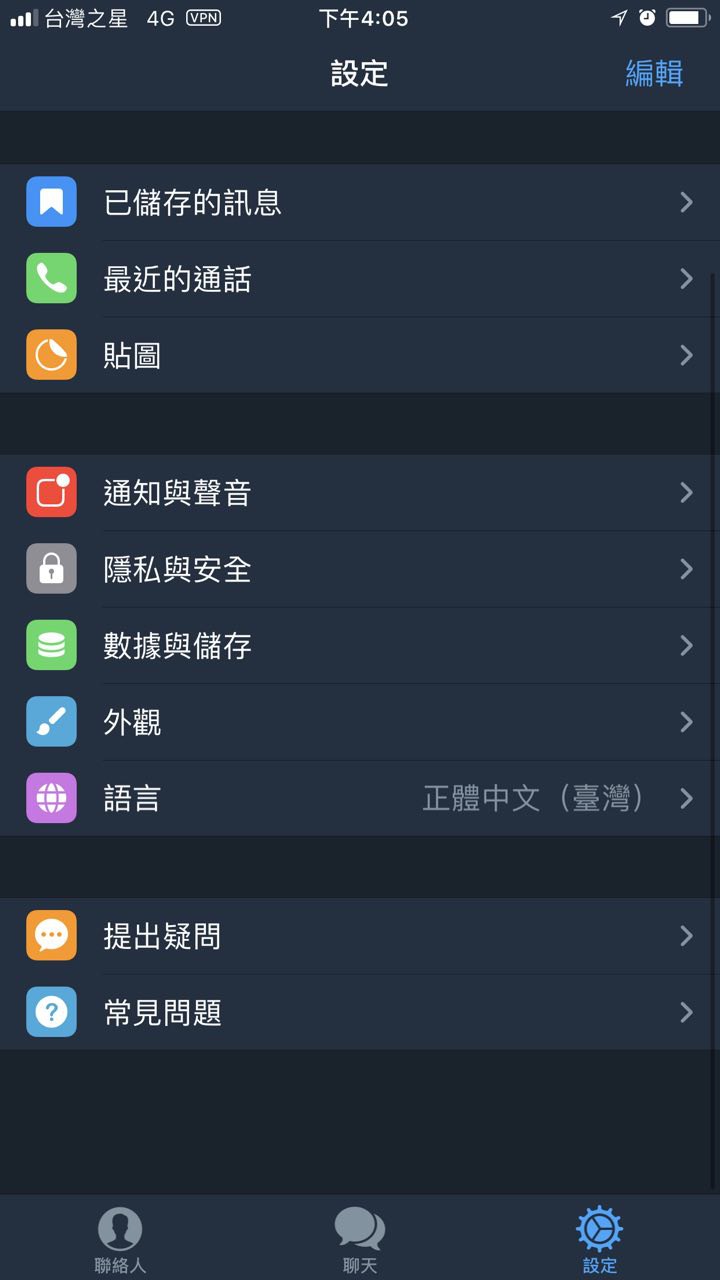Viewport: 720px width, 1280px height.
Task: Open the 貼圖 settings
Action: coord(360,356)
